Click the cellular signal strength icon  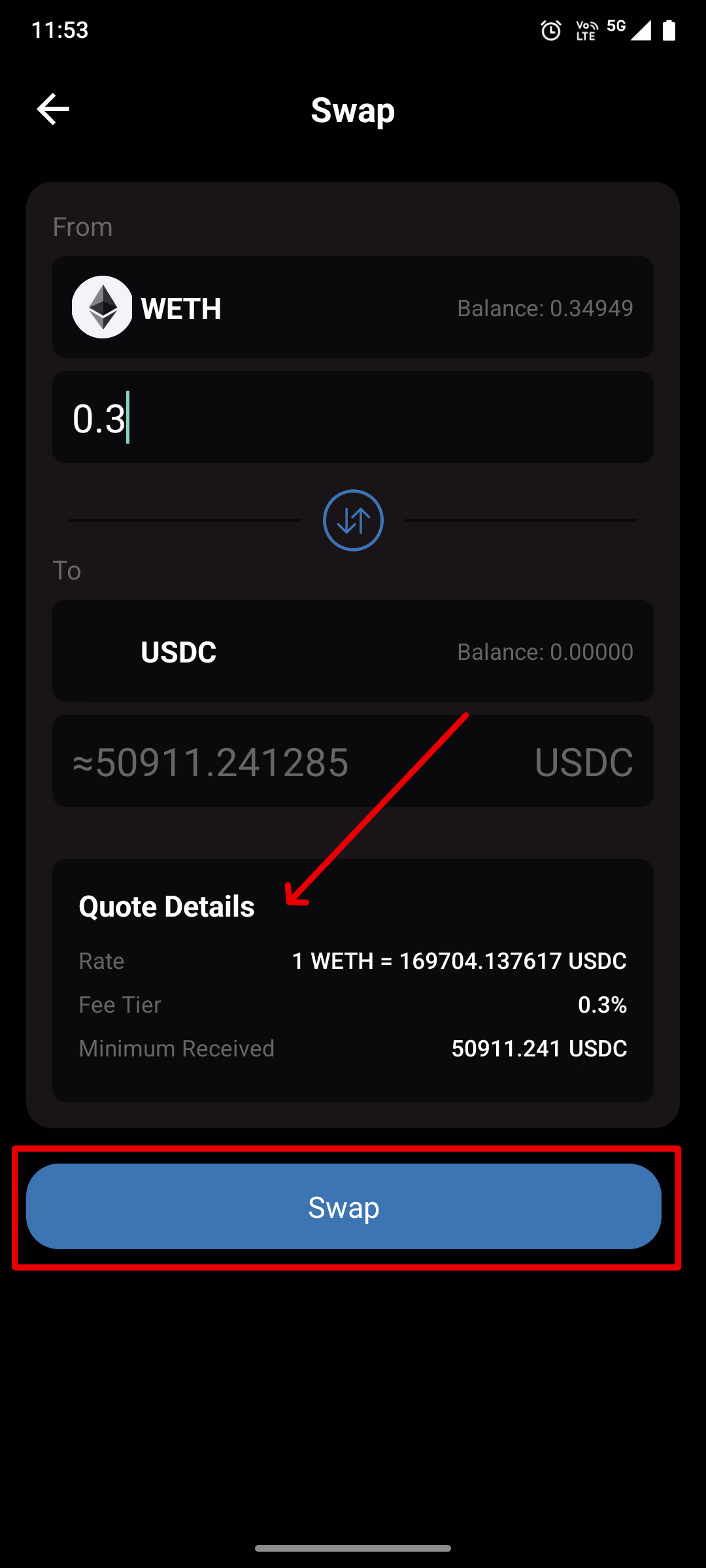(x=642, y=31)
